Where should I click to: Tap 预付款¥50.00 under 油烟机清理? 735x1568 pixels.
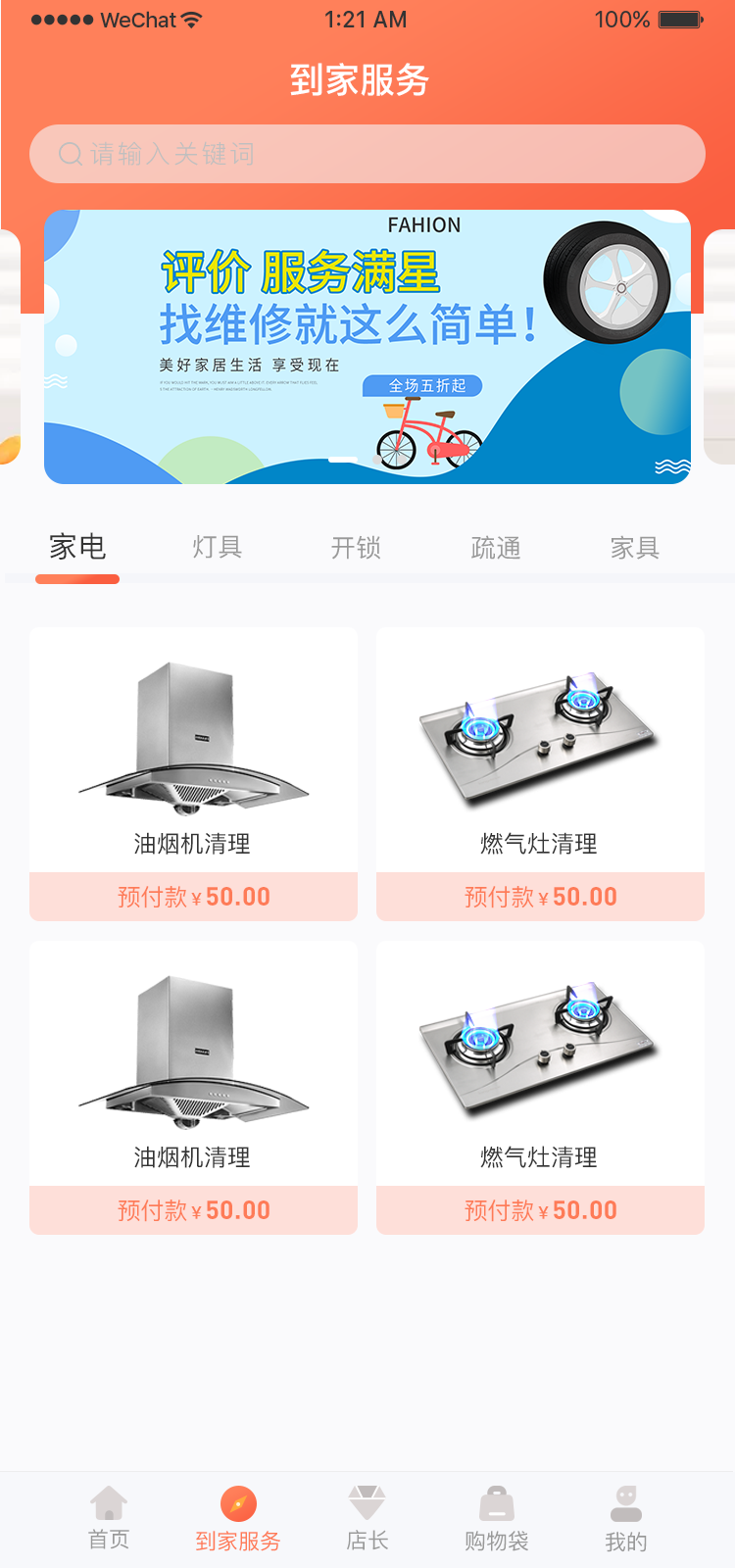[x=193, y=896]
